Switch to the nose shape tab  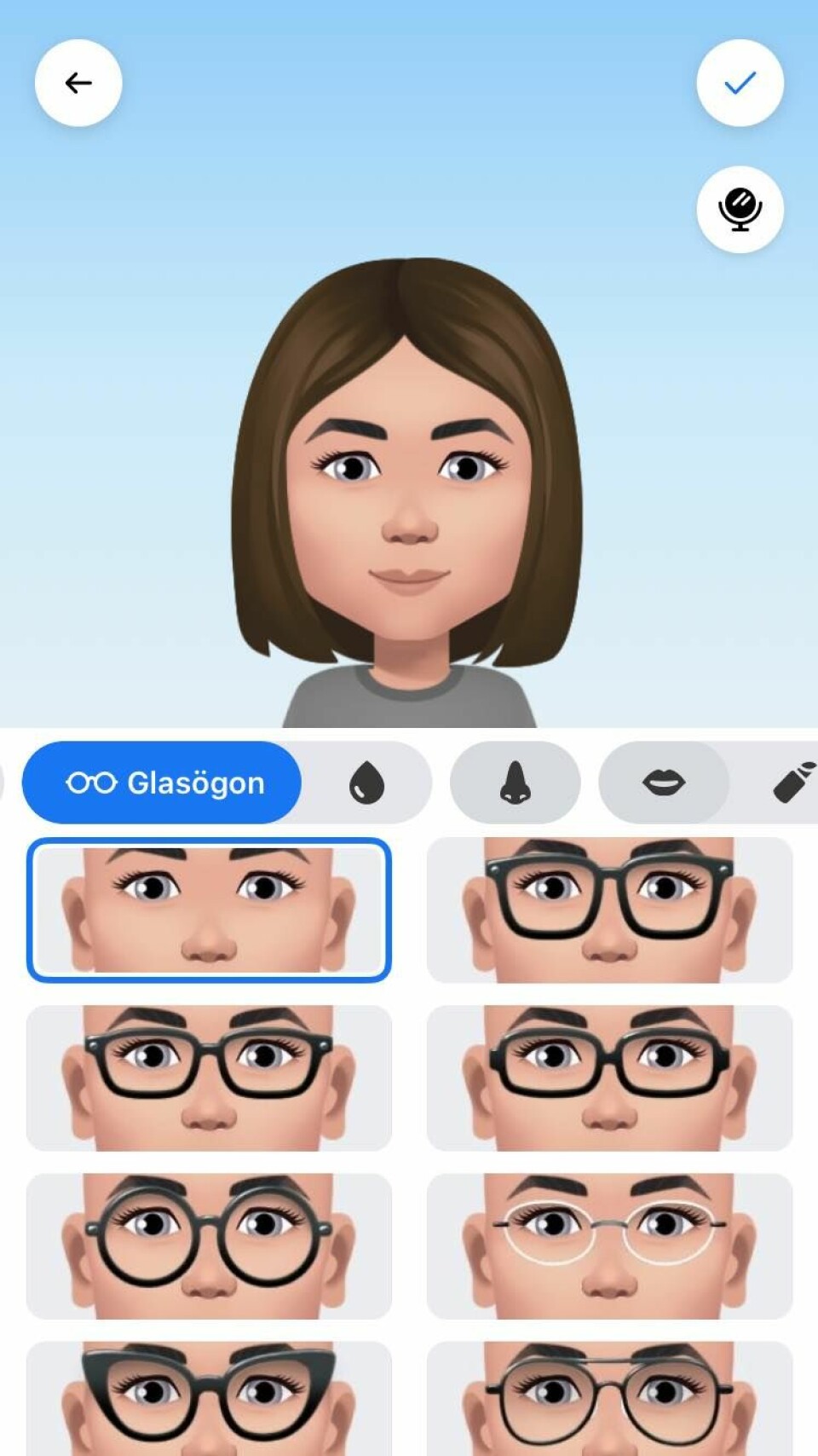[515, 783]
